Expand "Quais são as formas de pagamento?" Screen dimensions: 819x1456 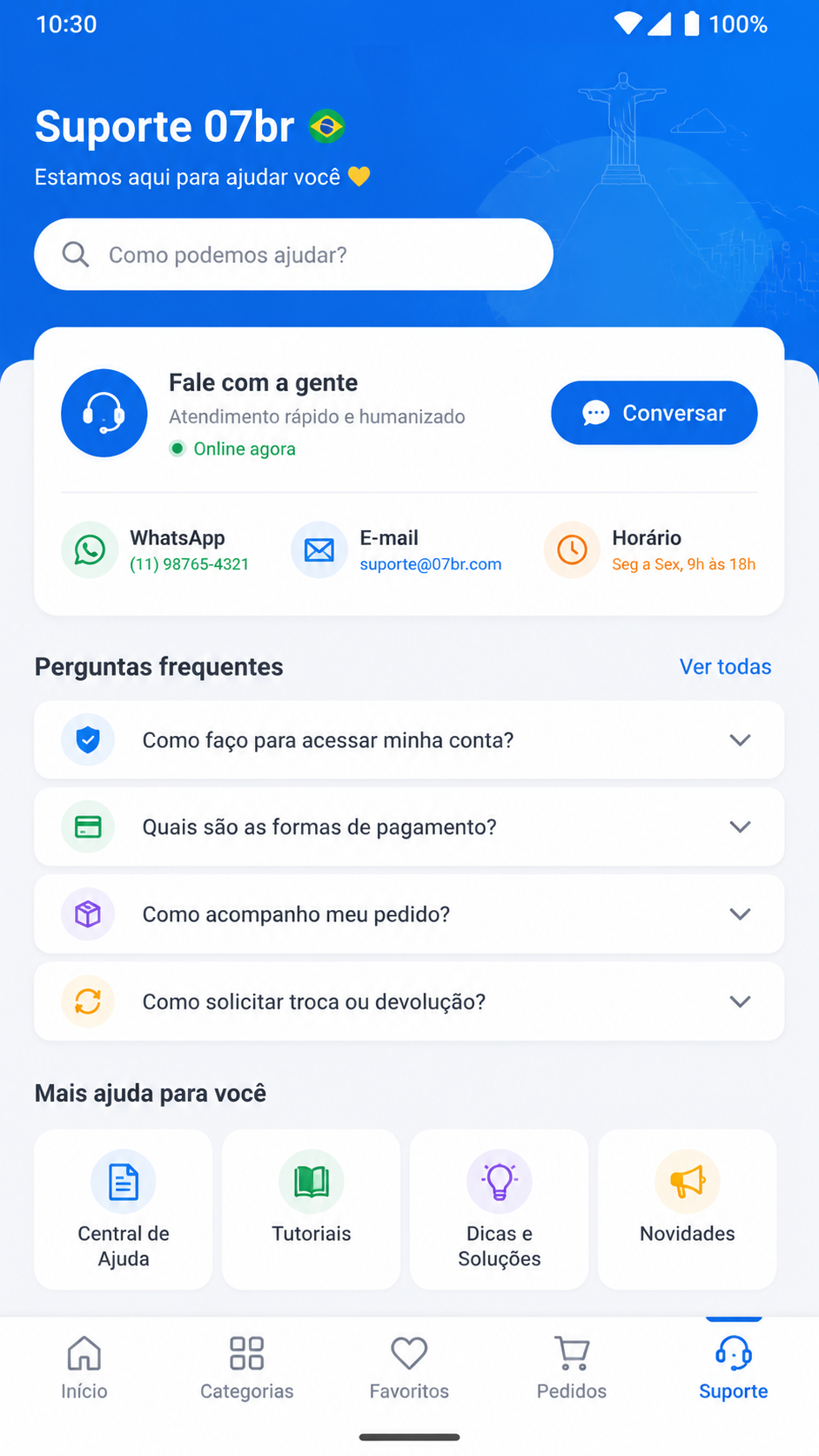pos(409,826)
